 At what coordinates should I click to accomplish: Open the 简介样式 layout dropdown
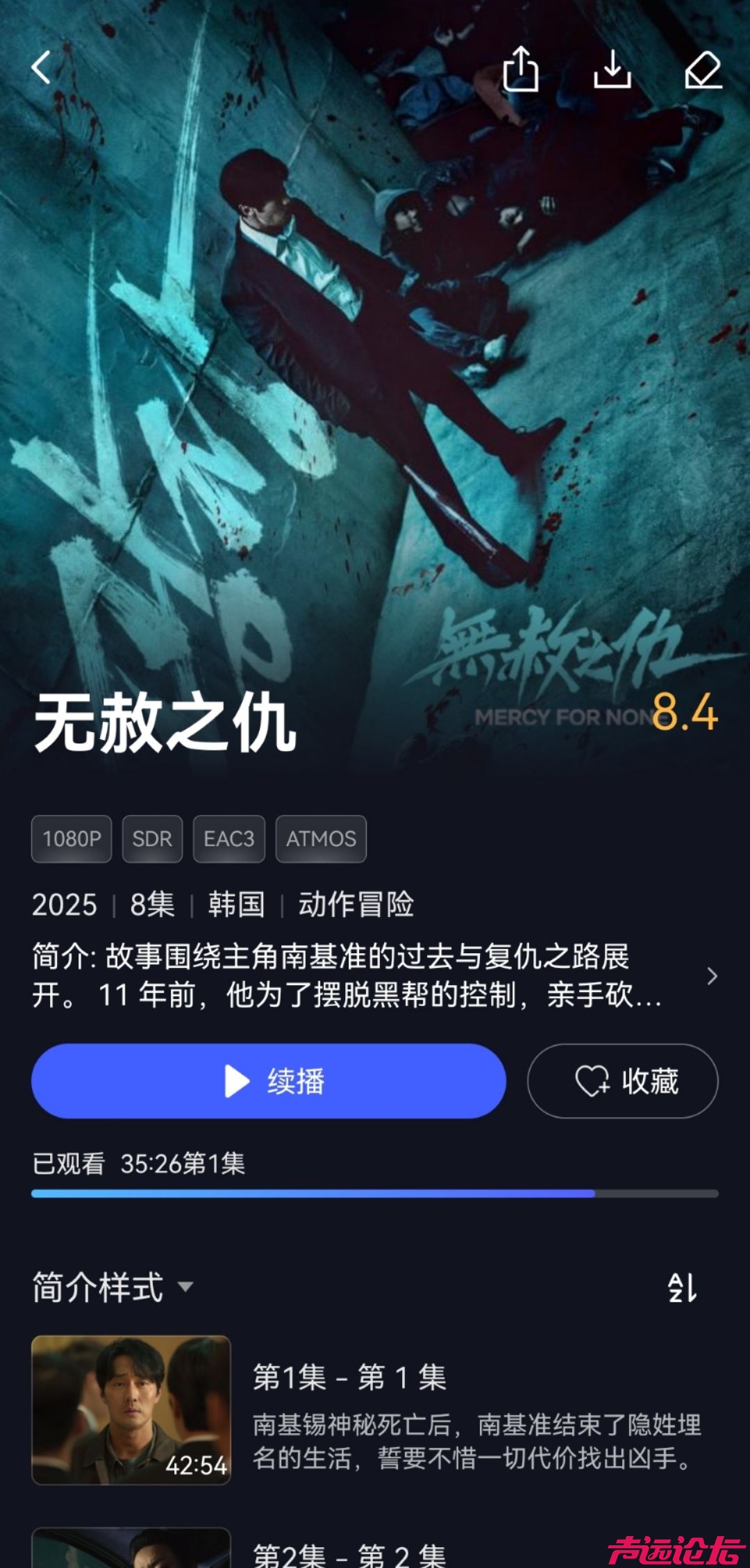click(x=112, y=1287)
